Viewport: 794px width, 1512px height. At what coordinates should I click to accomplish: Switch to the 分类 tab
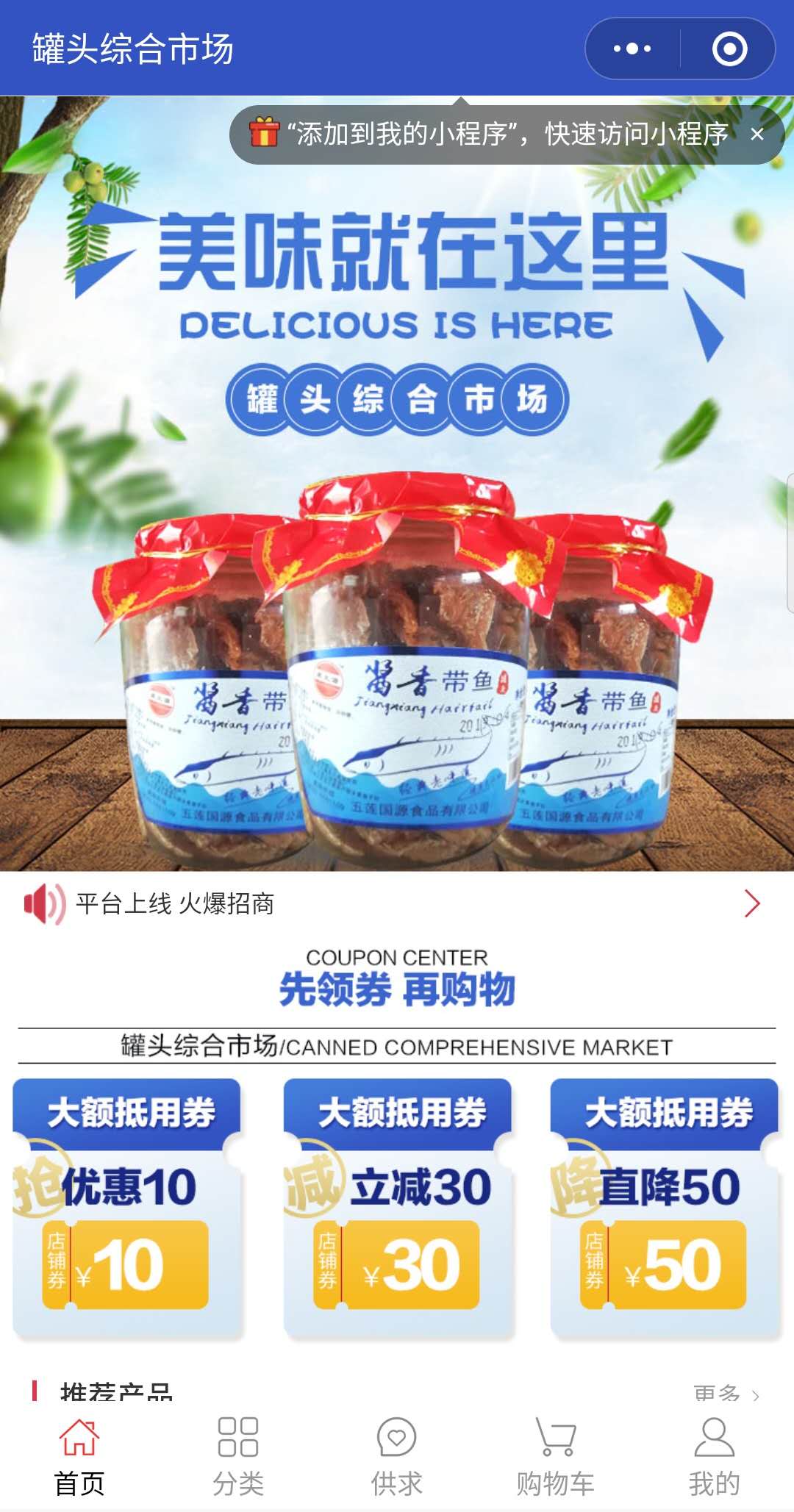238,1458
